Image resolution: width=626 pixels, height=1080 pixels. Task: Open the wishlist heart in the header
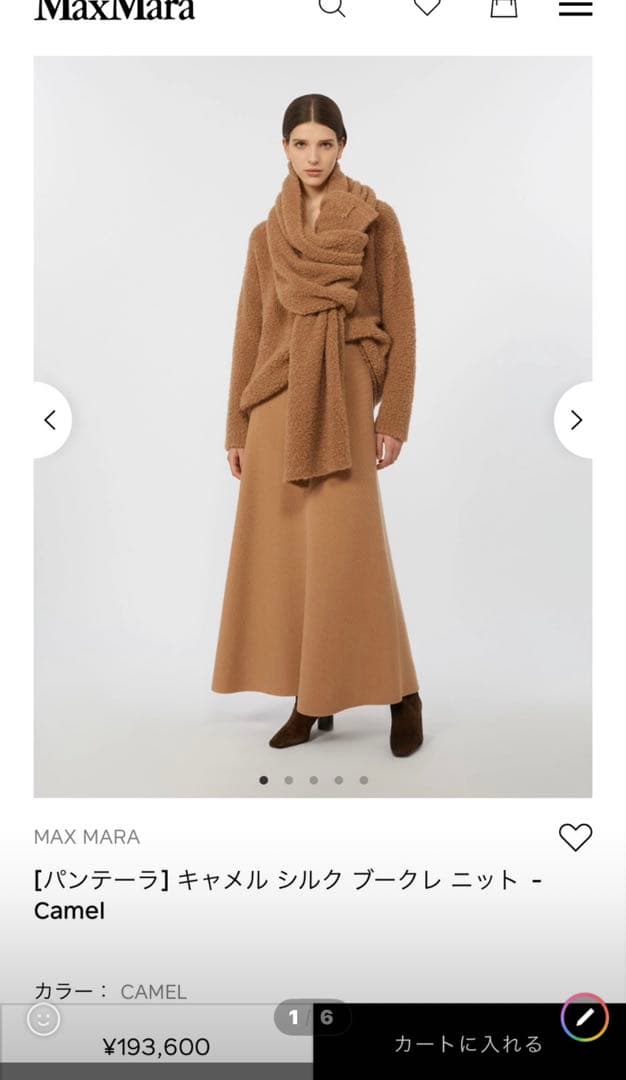click(427, 7)
